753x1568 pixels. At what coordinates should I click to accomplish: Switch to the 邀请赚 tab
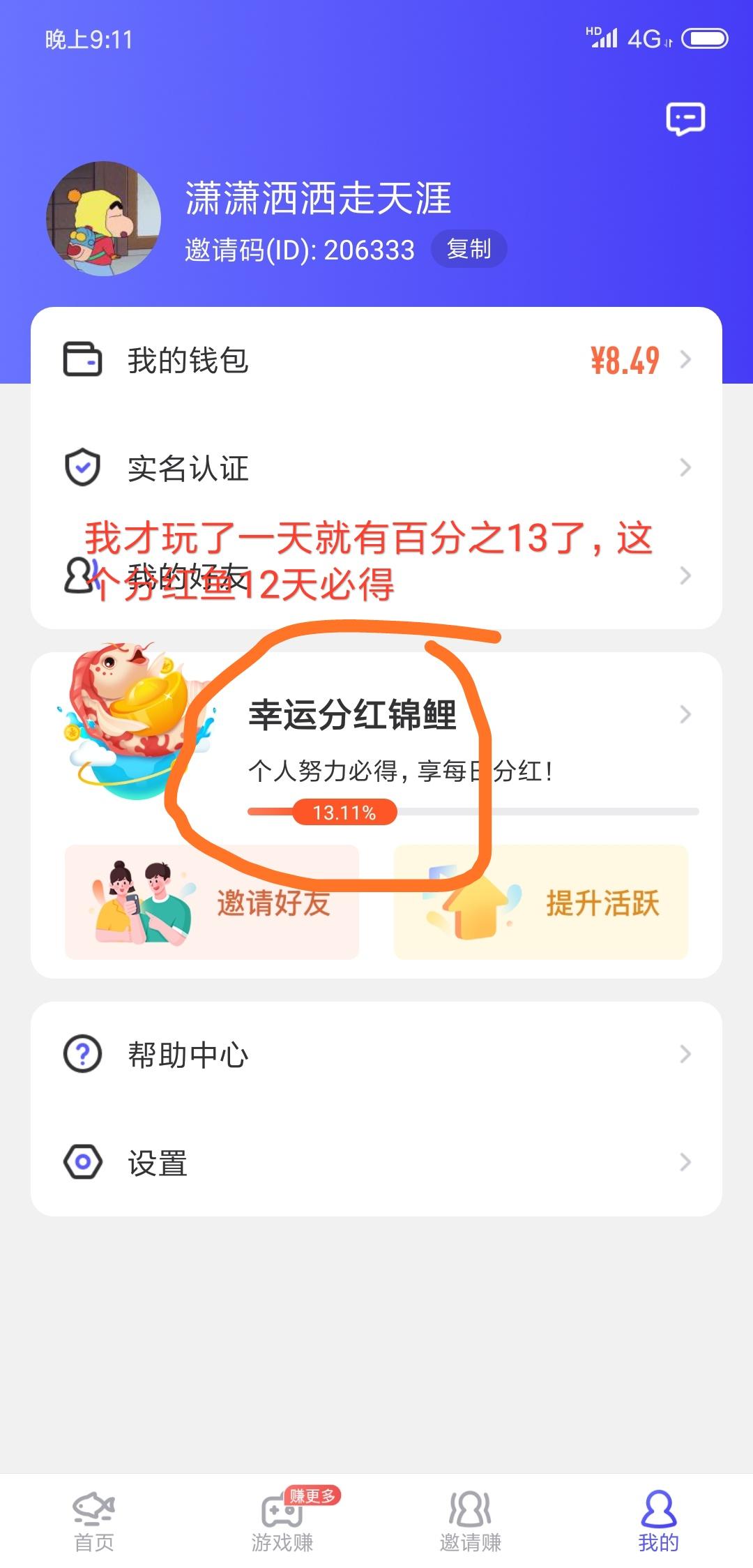(x=471, y=1521)
